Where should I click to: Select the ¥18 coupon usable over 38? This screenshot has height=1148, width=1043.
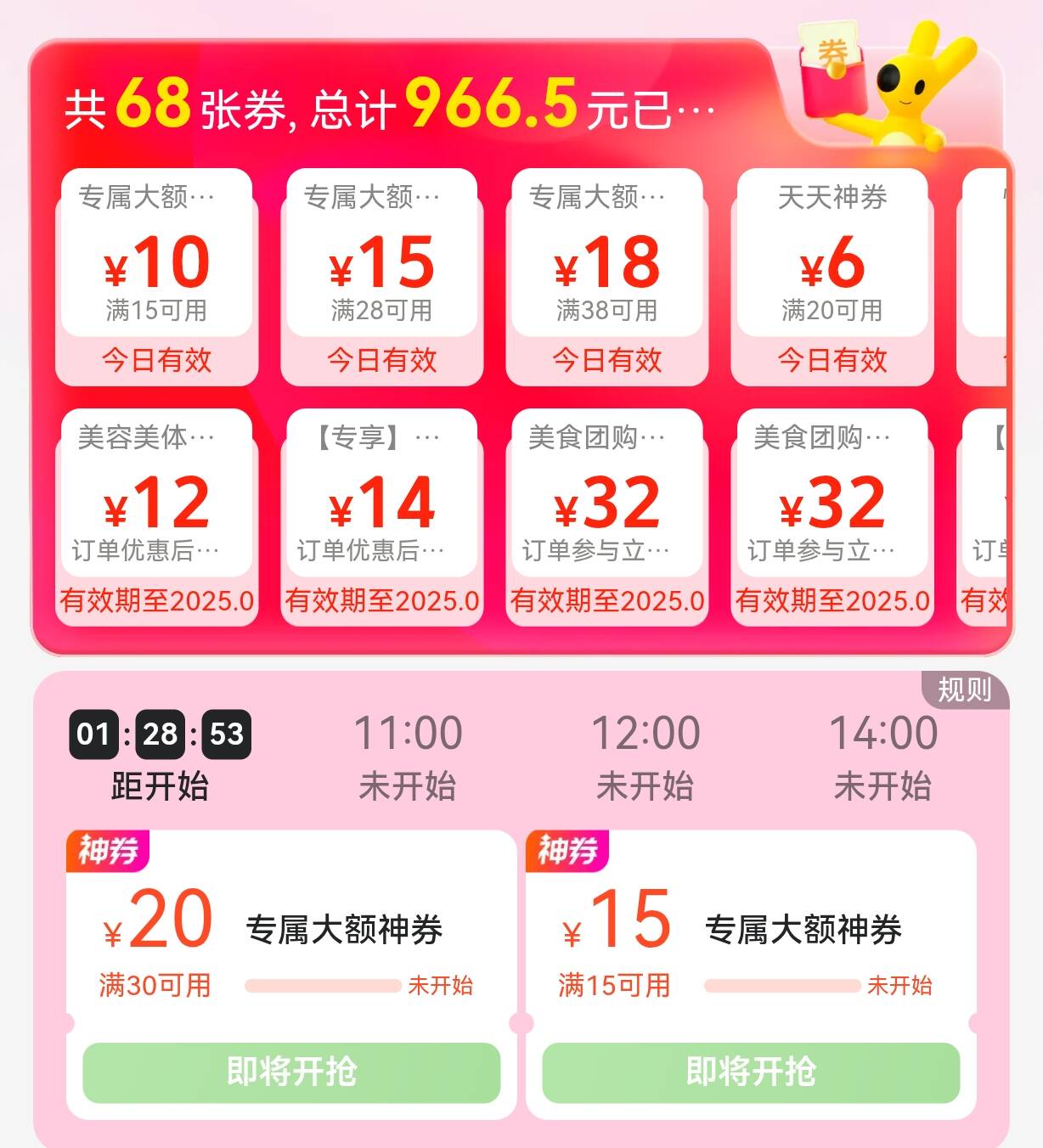point(606,276)
